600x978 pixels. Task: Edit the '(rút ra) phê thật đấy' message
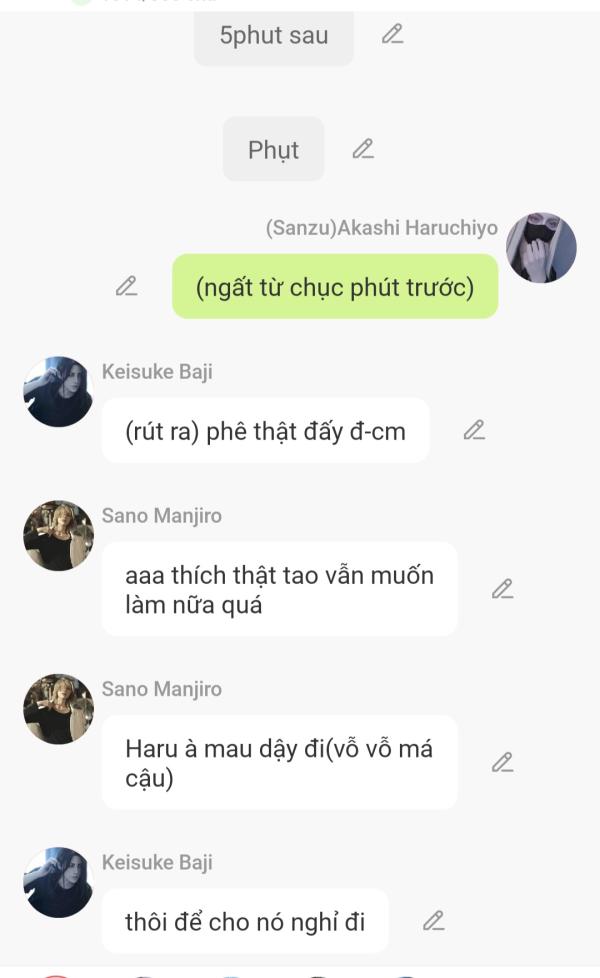474,430
